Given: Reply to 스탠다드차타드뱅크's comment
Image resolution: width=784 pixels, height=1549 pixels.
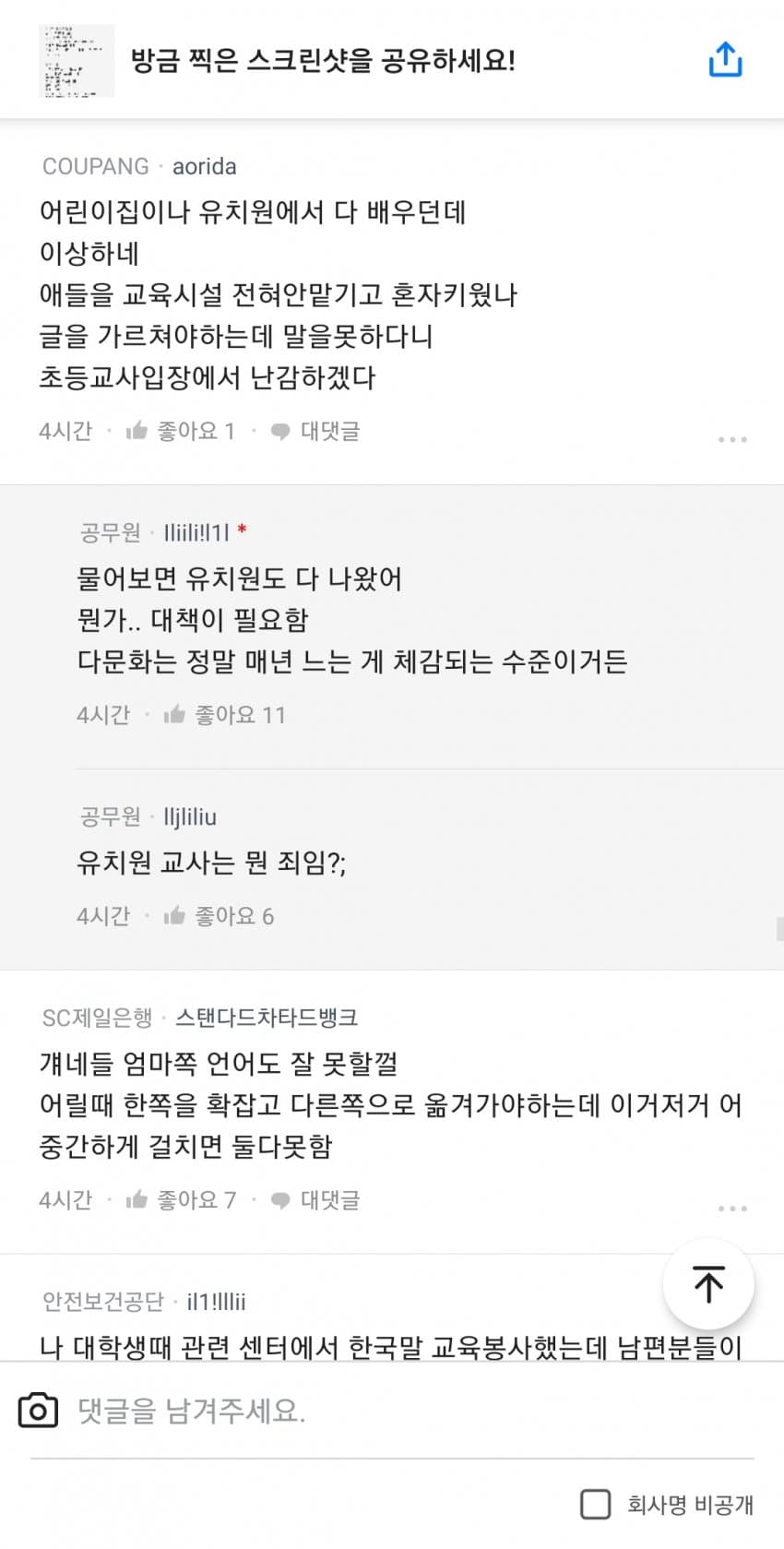Looking at the screenshot, I should pyautogui.click(x=315, y=1199).
